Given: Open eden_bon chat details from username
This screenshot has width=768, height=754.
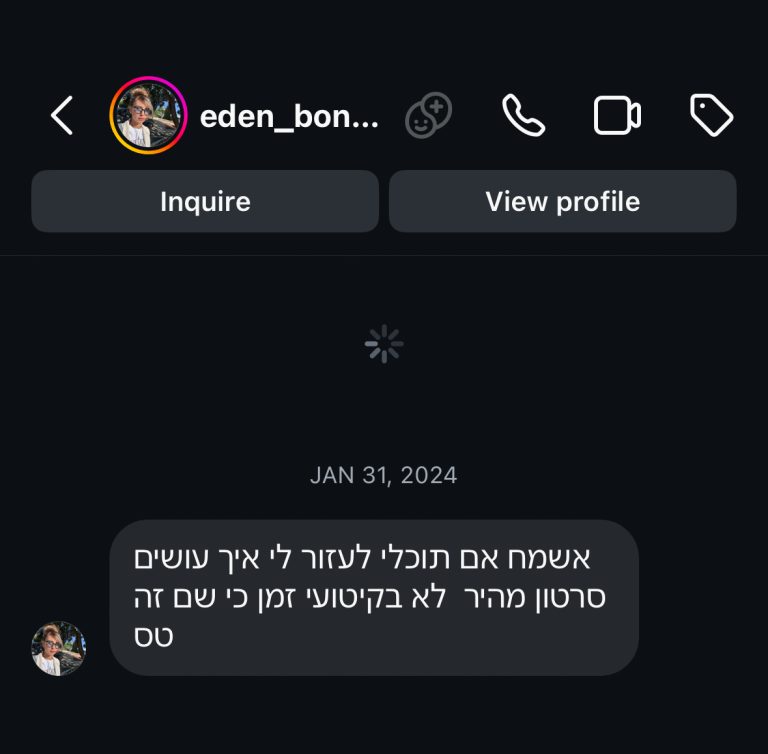Looking at the screenshot, I should point(289,116).
